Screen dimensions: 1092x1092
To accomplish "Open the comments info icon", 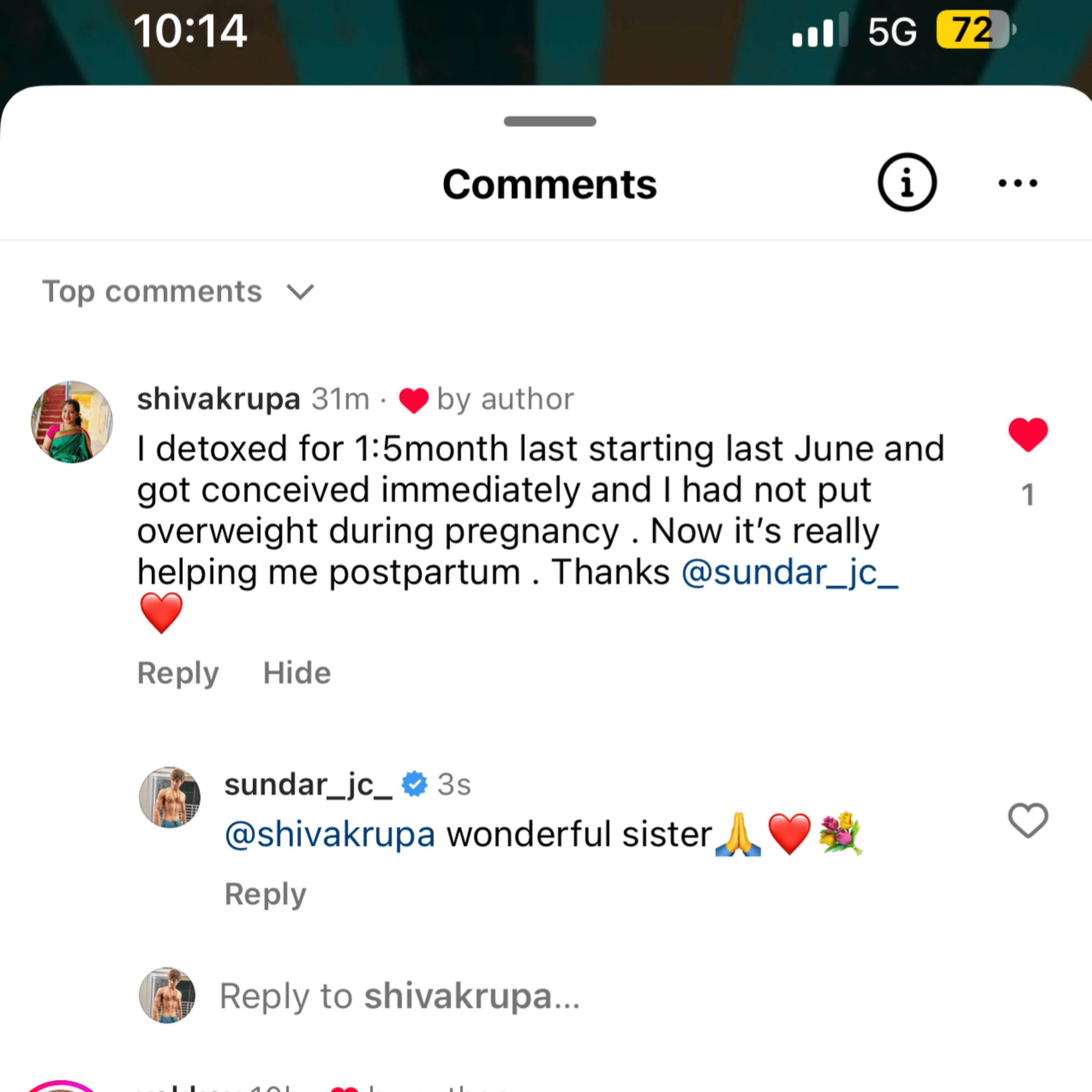I will click(x=906, y=182).
